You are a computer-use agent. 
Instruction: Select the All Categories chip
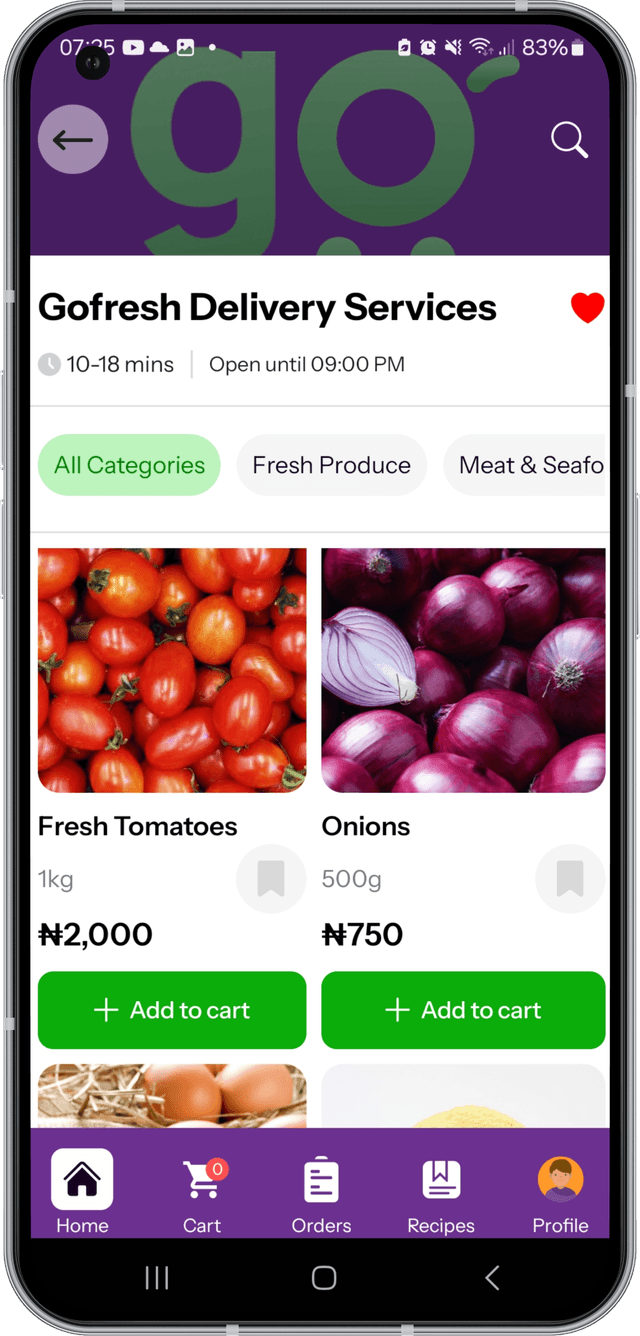pyautogui.click(x=129, y=465)
